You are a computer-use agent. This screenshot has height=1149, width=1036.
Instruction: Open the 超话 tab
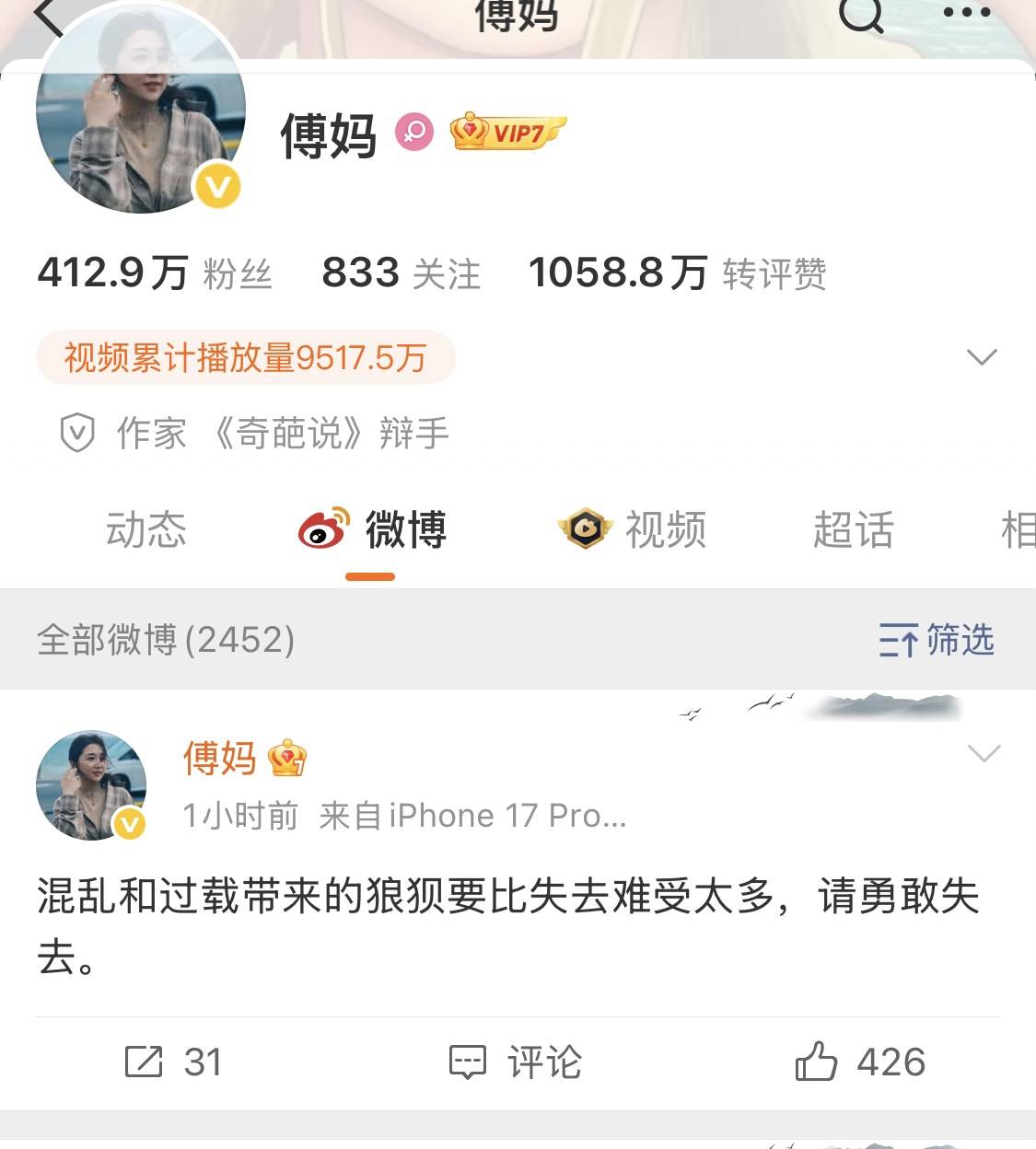click(x=853, y=530)
